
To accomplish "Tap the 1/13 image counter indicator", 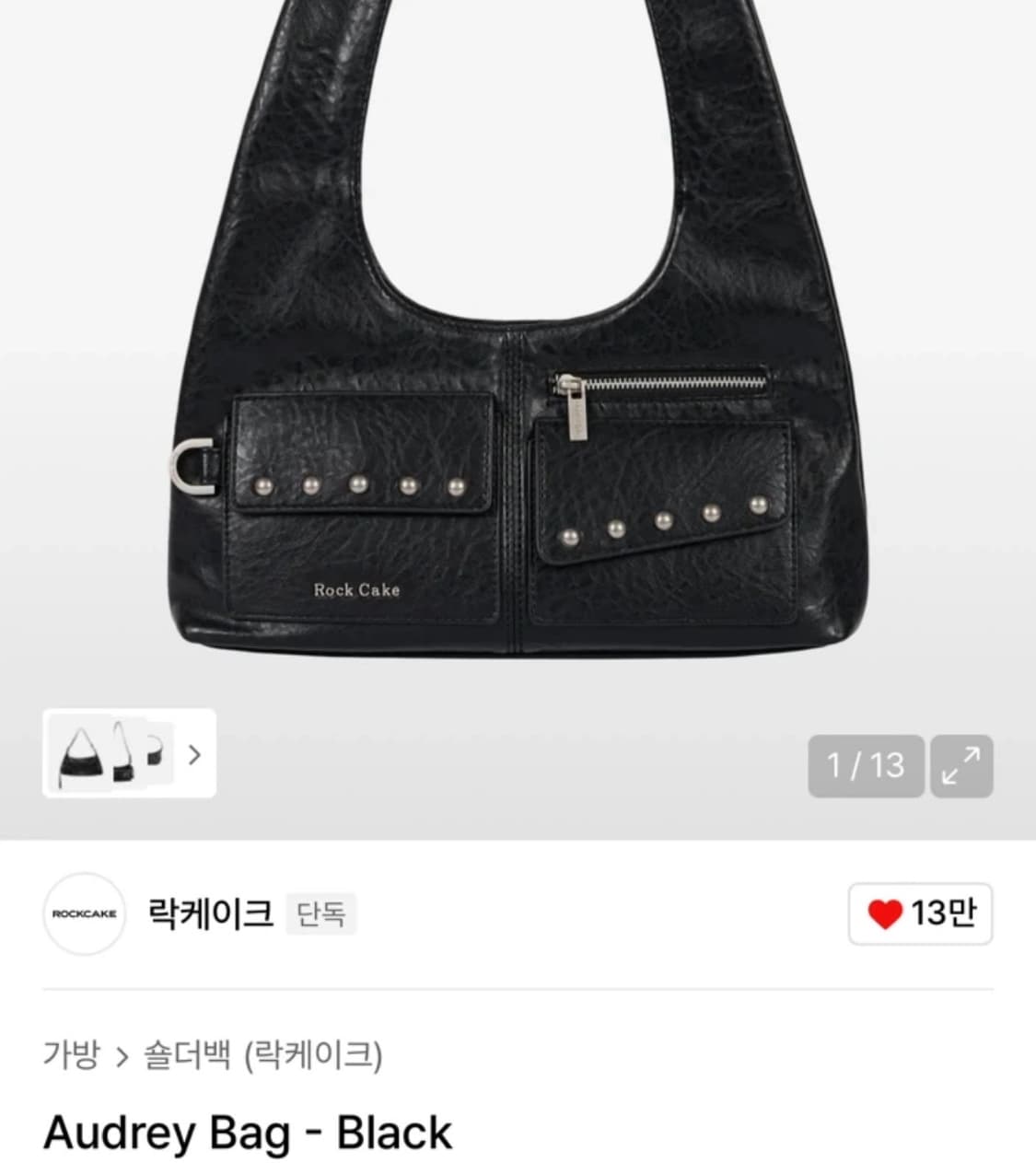I will click(x=866, y=766).
